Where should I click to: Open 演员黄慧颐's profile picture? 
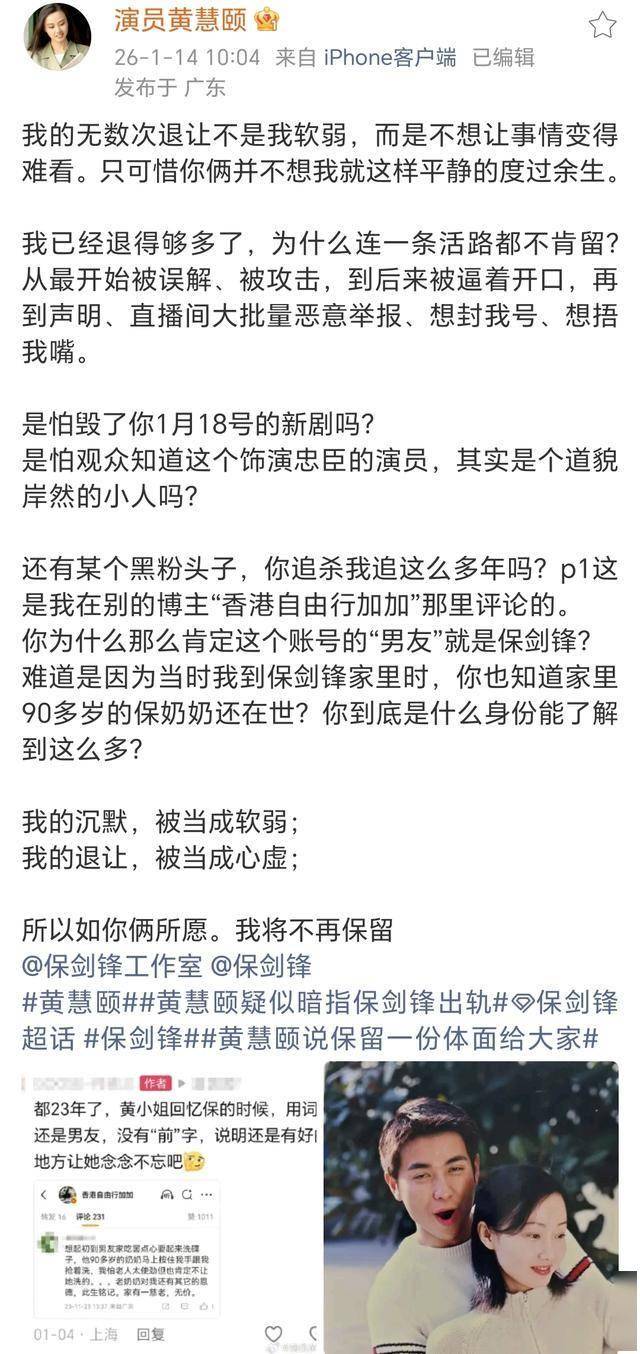tap(58, 38)
